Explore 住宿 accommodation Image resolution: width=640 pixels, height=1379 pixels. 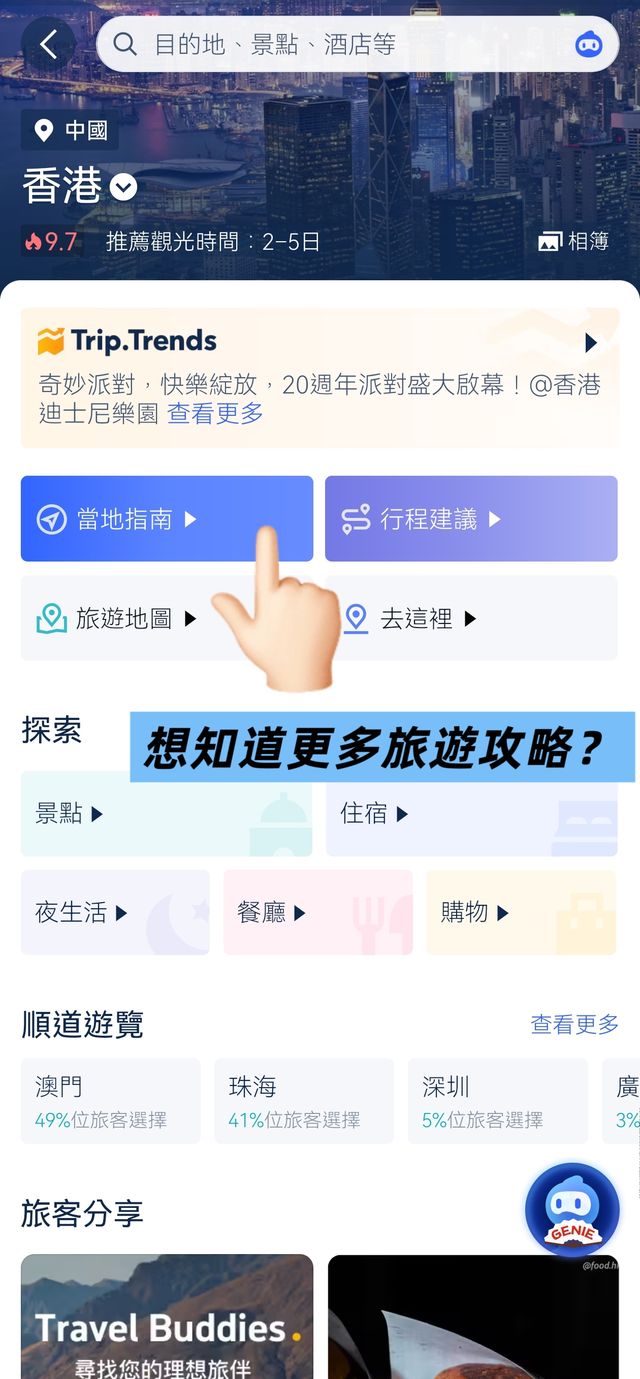(x=471, y=814)
